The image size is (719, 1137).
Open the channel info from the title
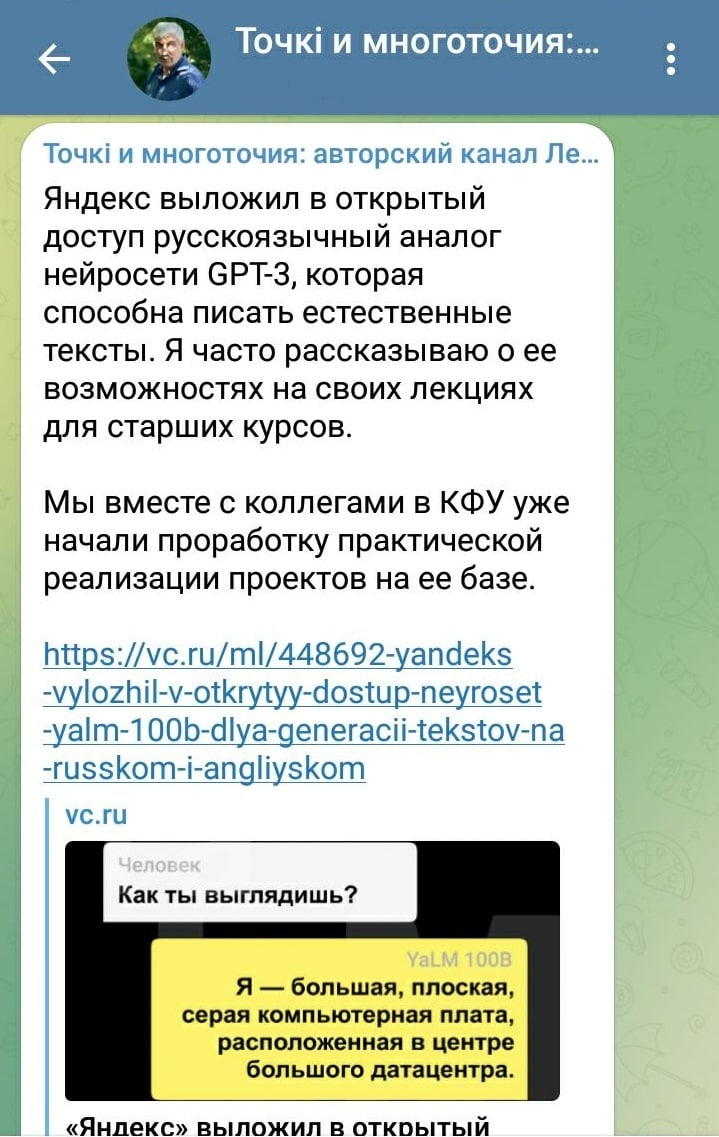pos(417,43)
